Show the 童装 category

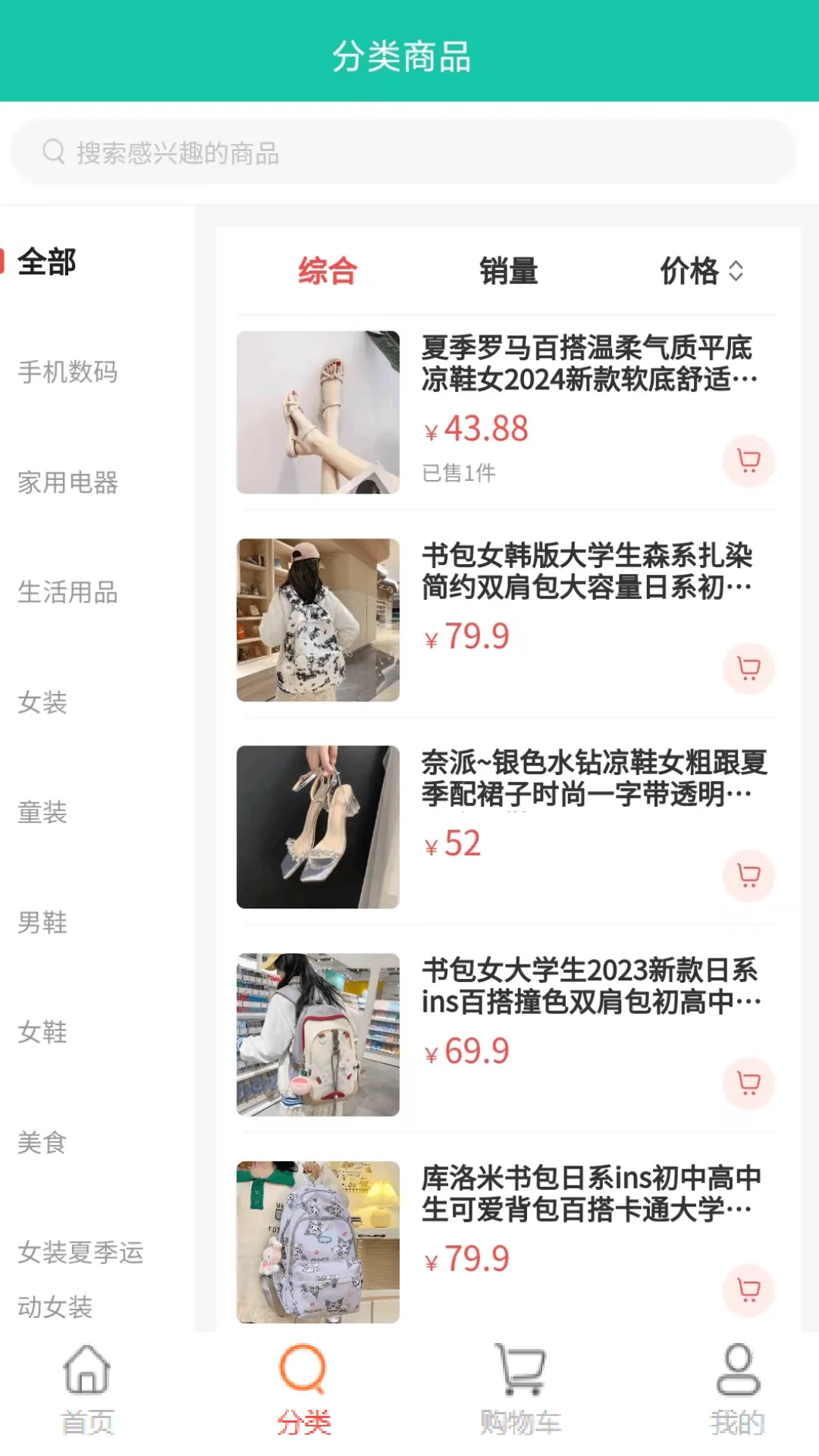click(x=43, y=812)
